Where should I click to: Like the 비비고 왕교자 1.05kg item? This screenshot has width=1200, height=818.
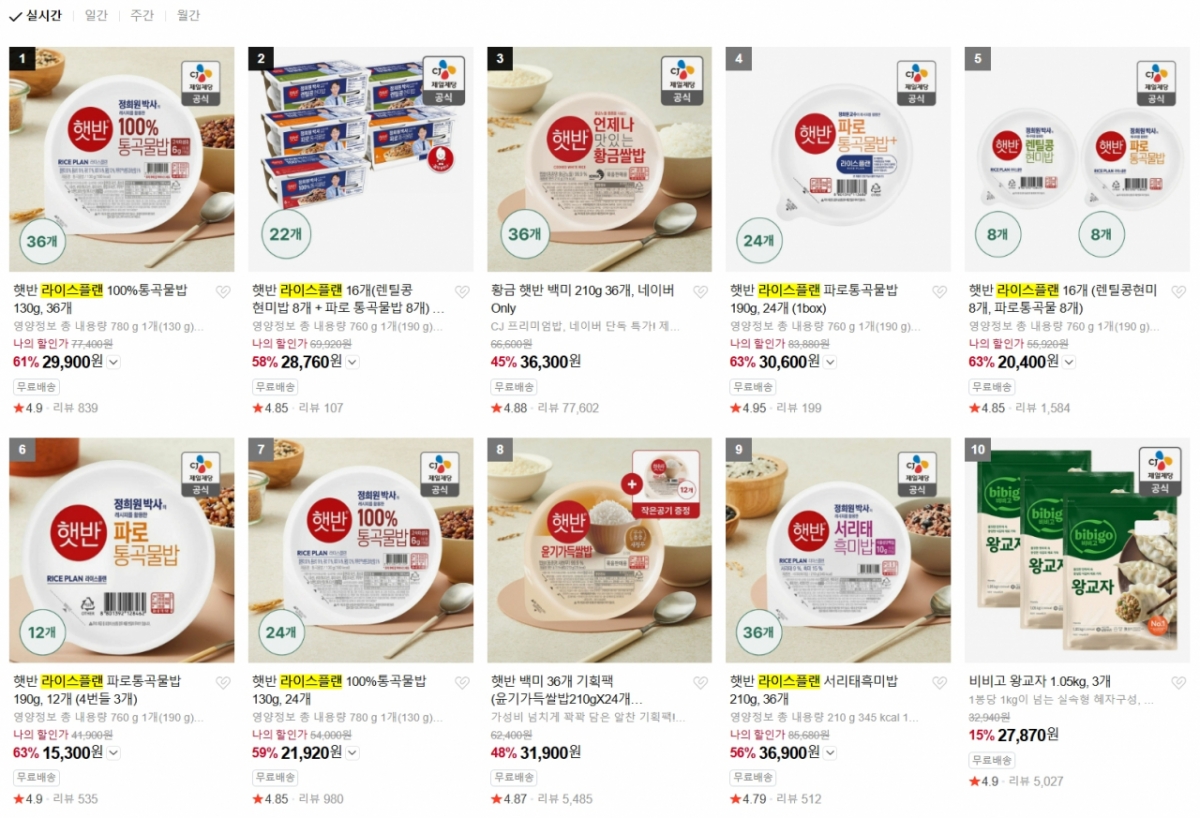pos(1179,682)
